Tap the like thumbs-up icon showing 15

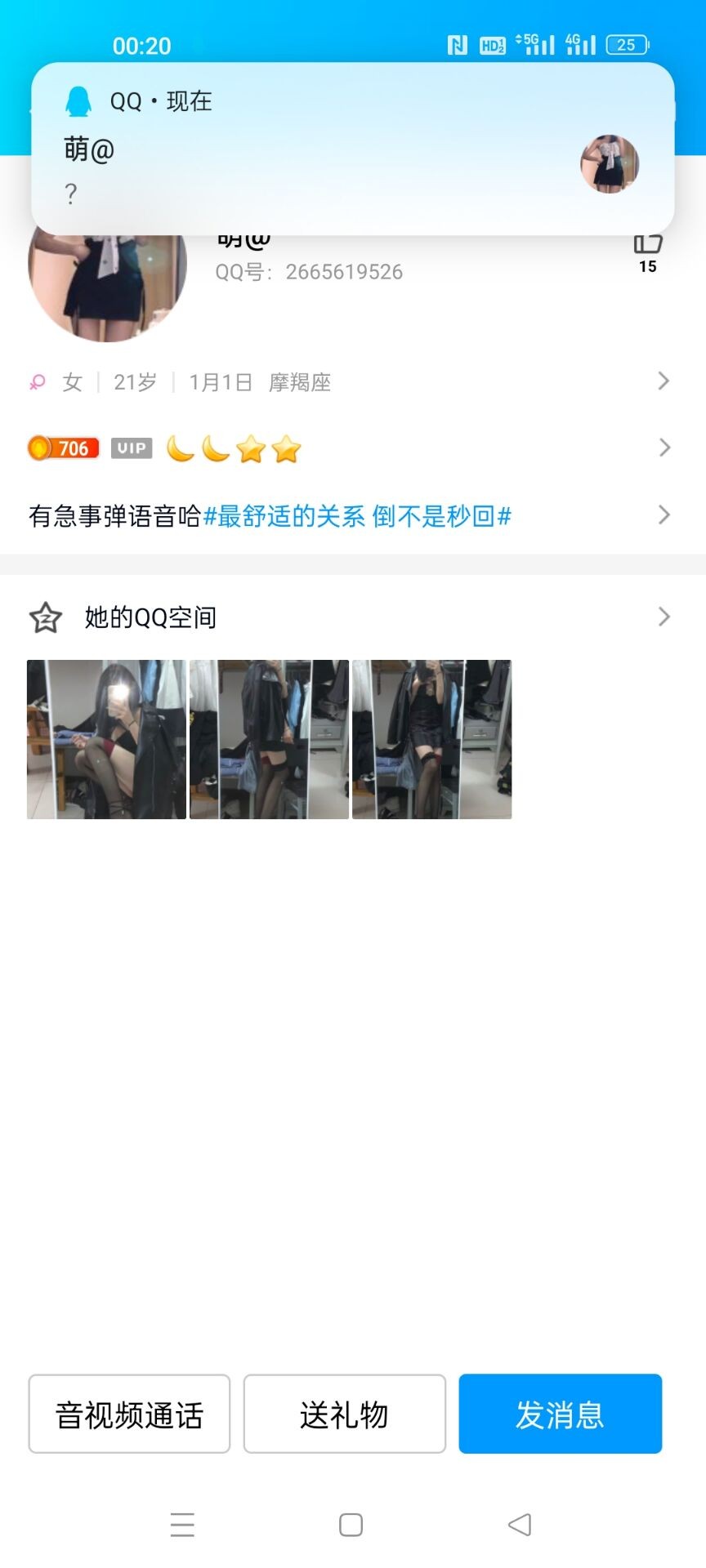(647, 247)
